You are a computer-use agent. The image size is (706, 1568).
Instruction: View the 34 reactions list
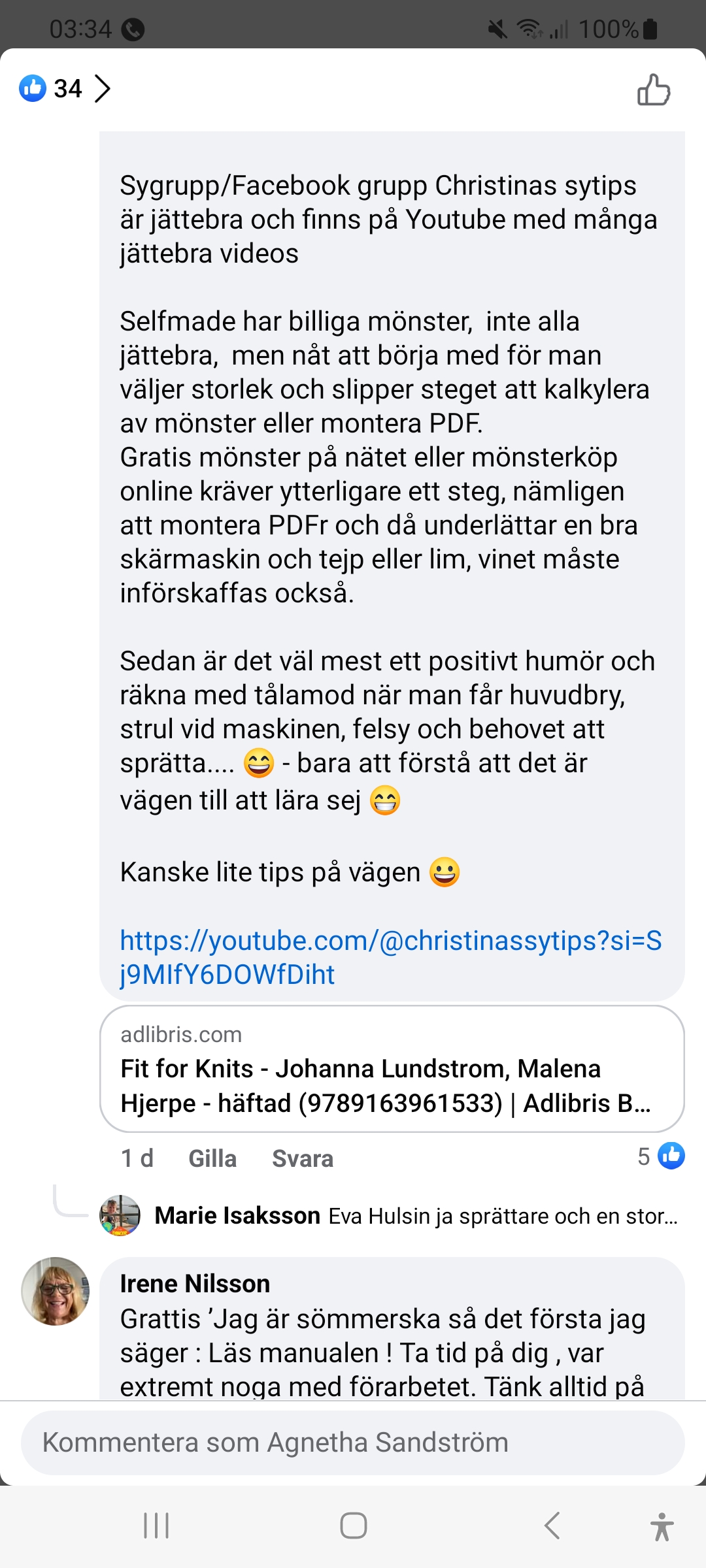tap(65, 89)
